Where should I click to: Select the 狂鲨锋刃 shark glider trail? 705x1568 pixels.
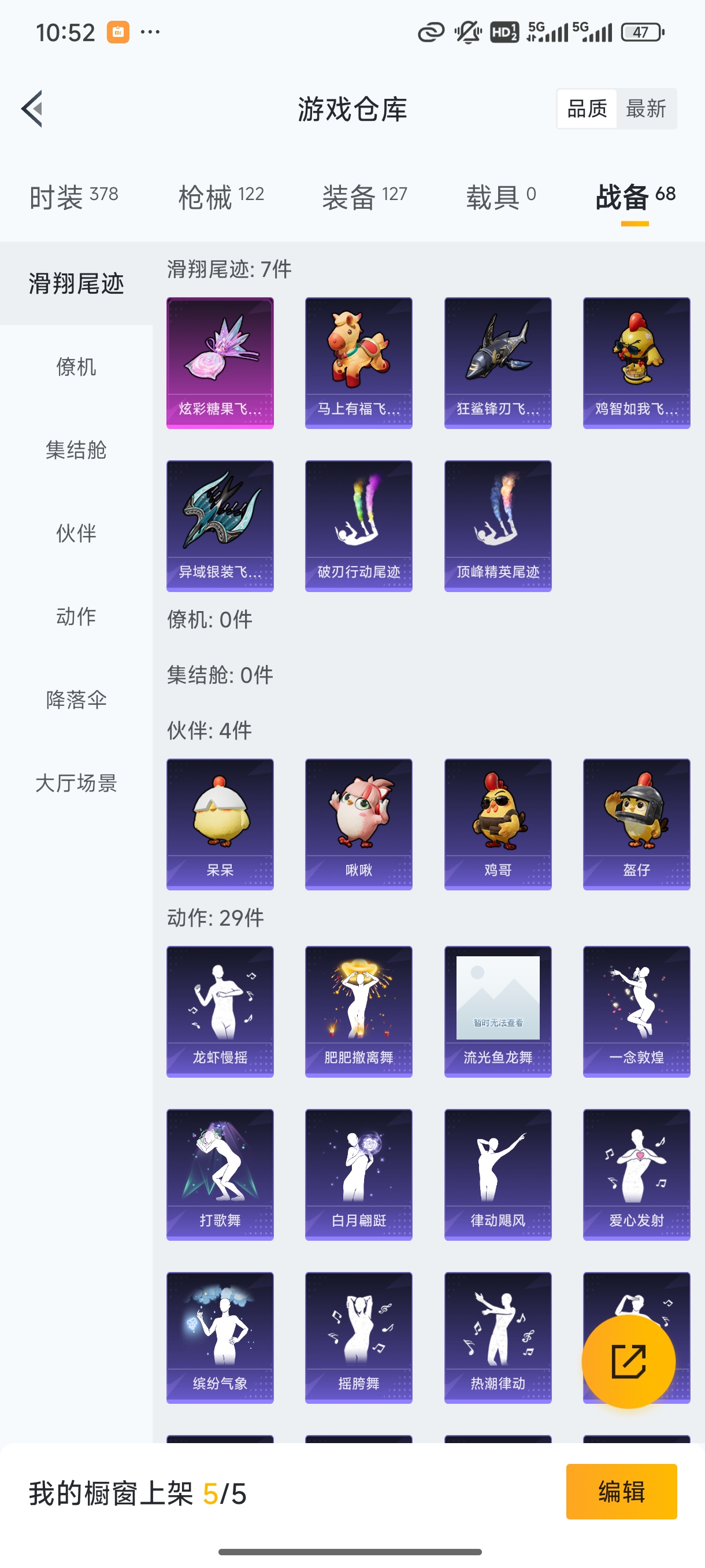pos(498,362)
